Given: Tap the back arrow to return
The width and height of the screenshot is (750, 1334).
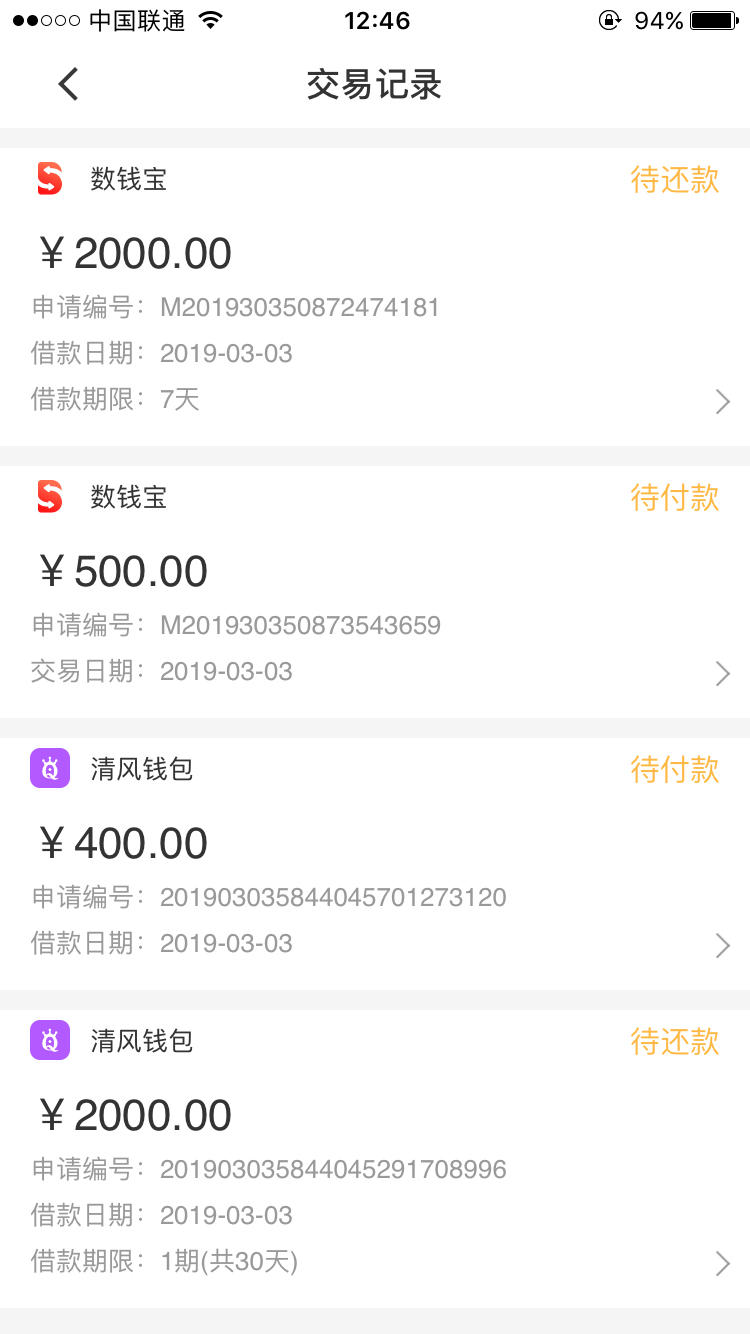Looking at the screenshot, I should [67, 84].
